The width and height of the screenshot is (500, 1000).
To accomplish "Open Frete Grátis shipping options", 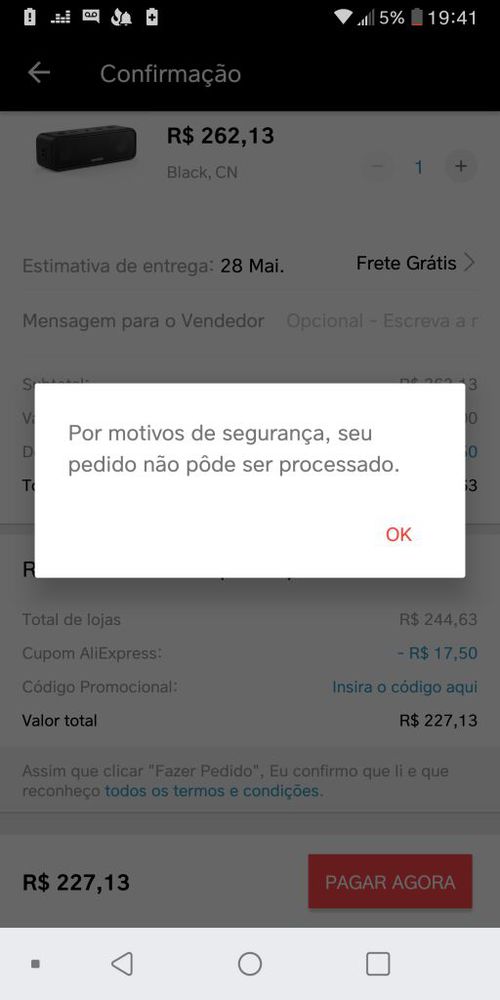I will (x=416, y=263).
